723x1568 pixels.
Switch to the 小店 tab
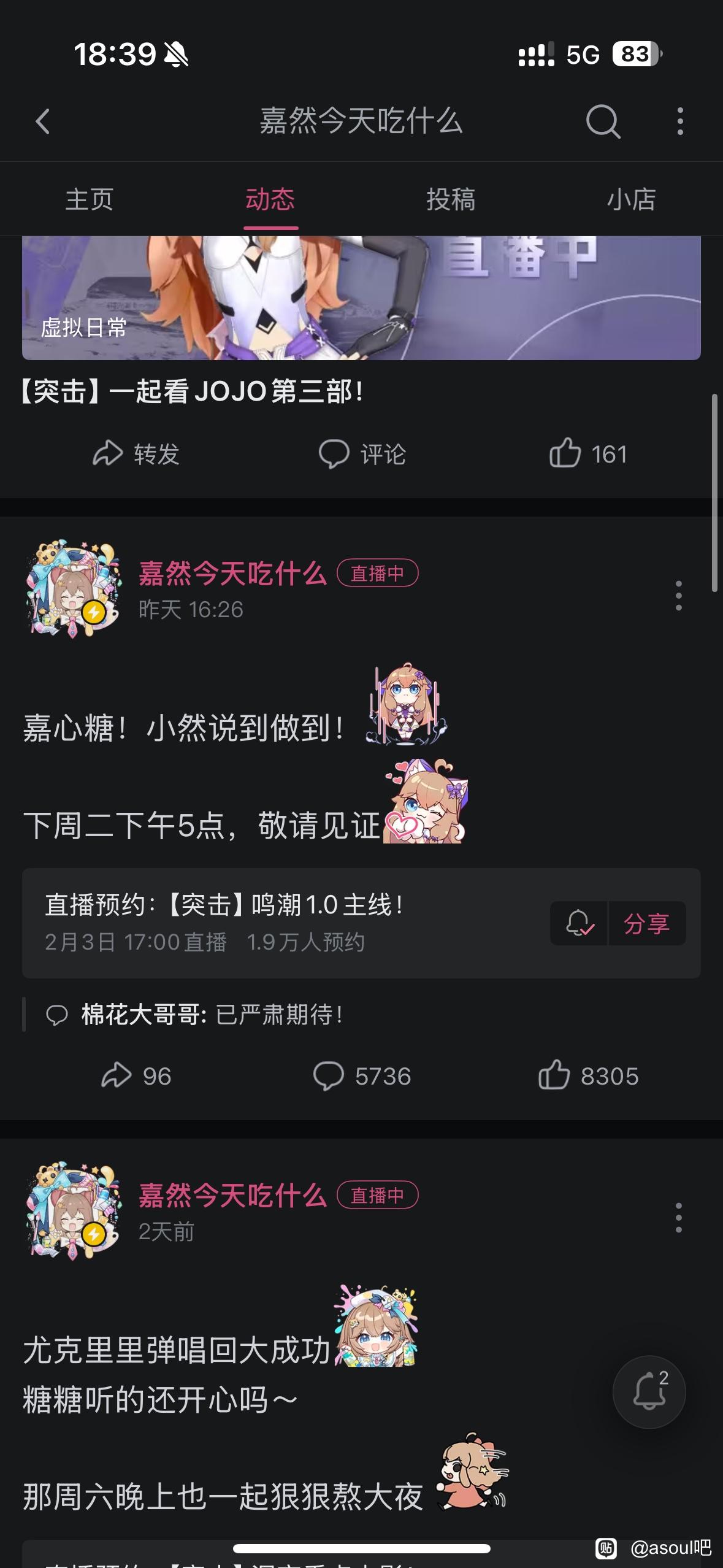(632, 199)
